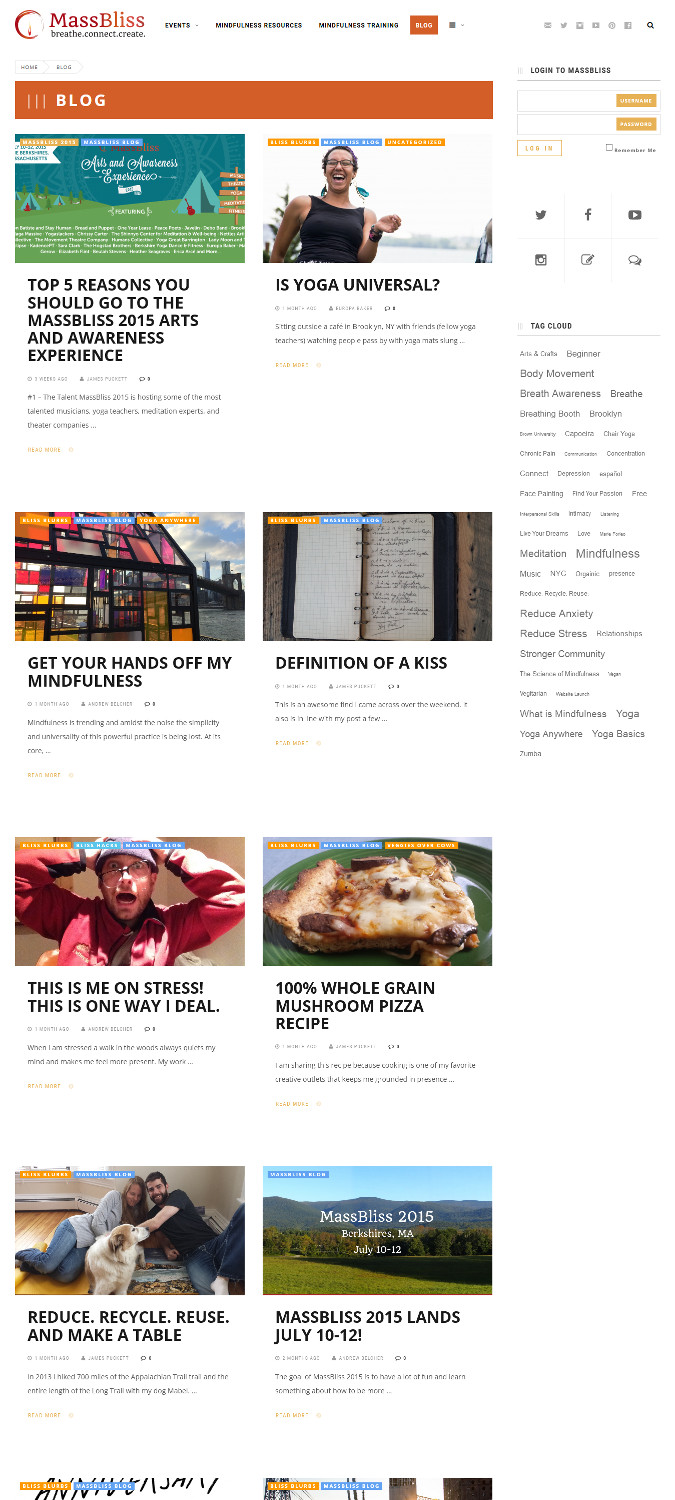The width and height of the screenshot is (675, 1500).
Task: Go to Mindfulness Resources
Action: [258, 25]
